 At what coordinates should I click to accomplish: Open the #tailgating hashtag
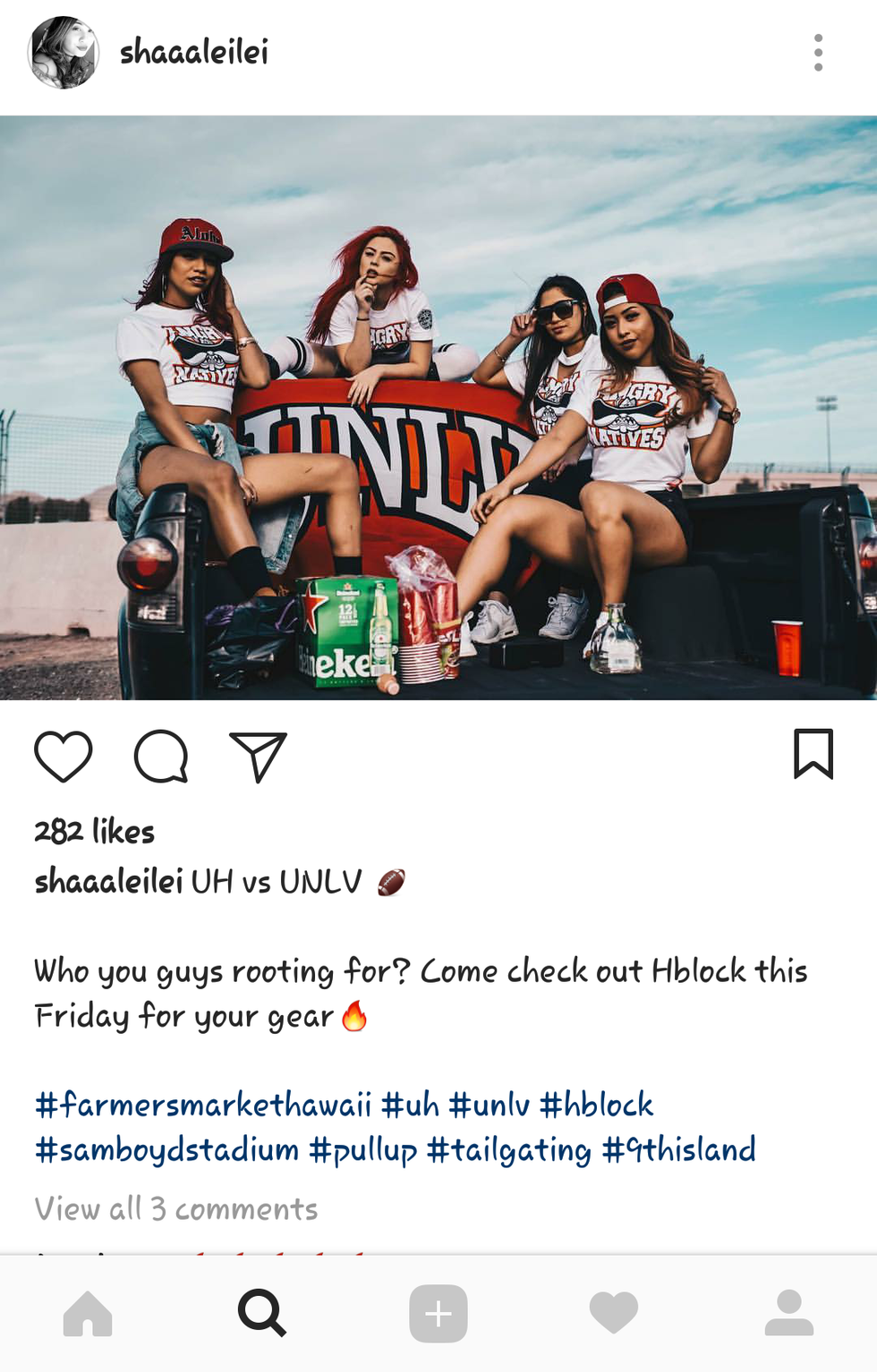click(508, 1150)
